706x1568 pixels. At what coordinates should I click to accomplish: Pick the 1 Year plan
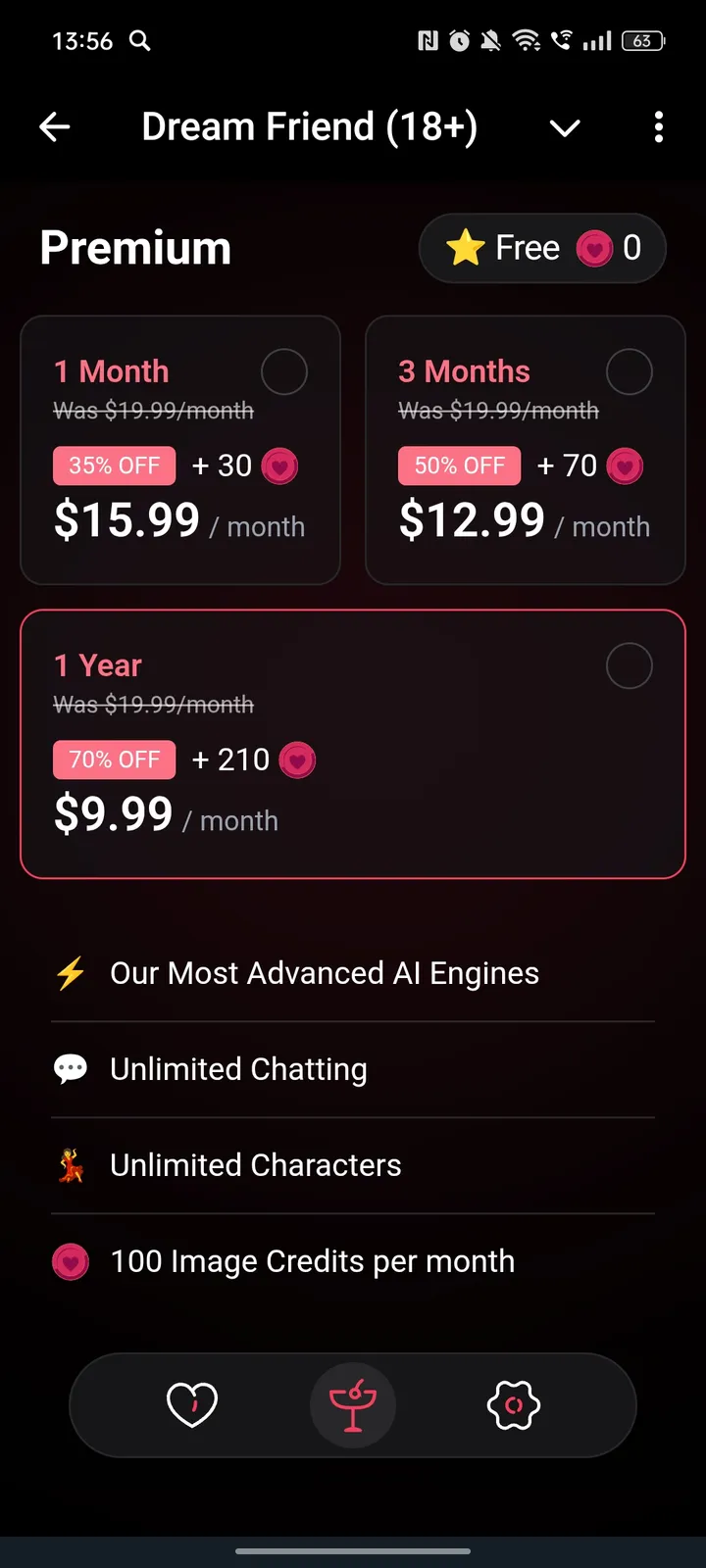click(x=352, y=744)
